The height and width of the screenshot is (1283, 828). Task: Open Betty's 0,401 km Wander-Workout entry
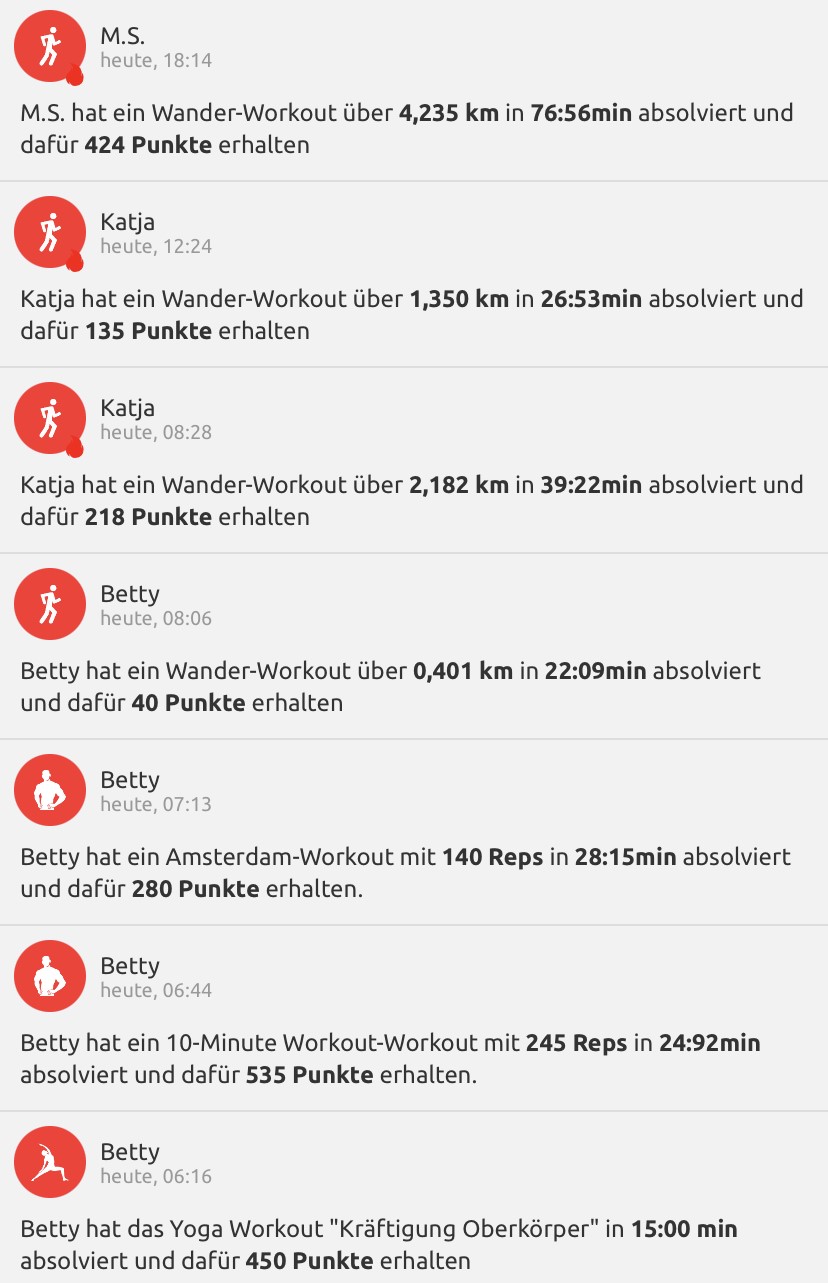414,686
